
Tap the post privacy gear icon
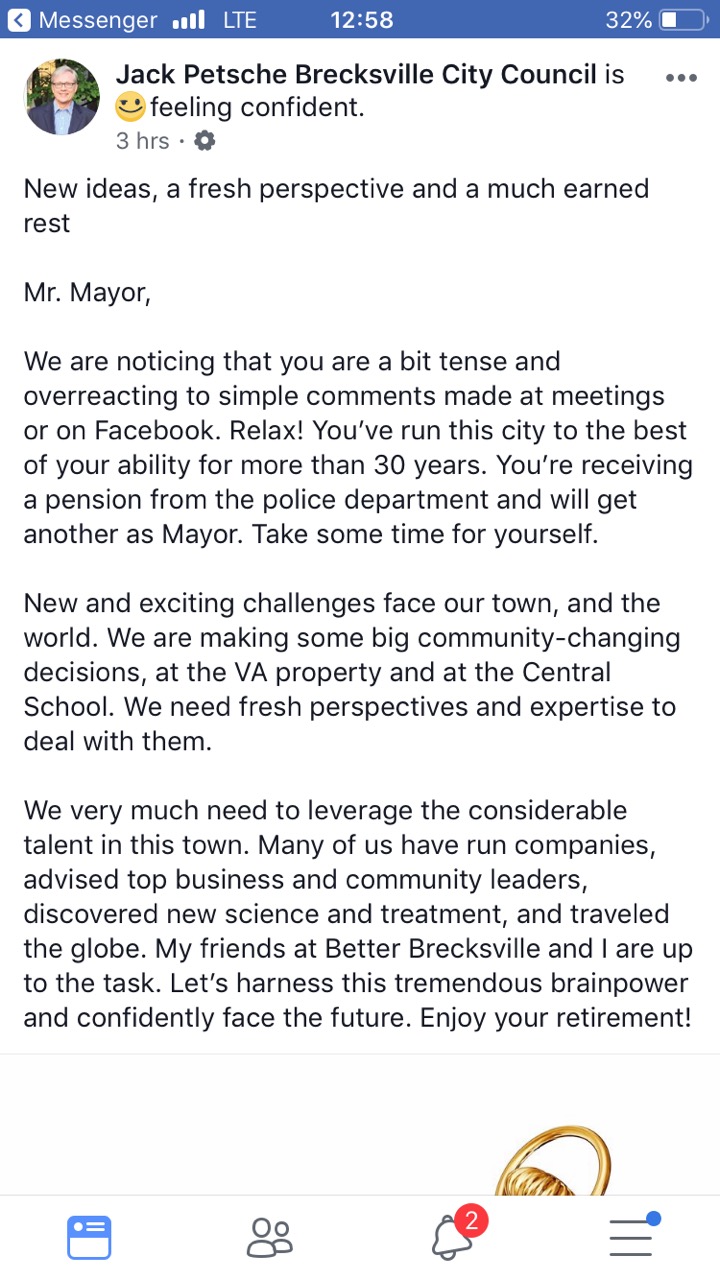click(205, 141)
